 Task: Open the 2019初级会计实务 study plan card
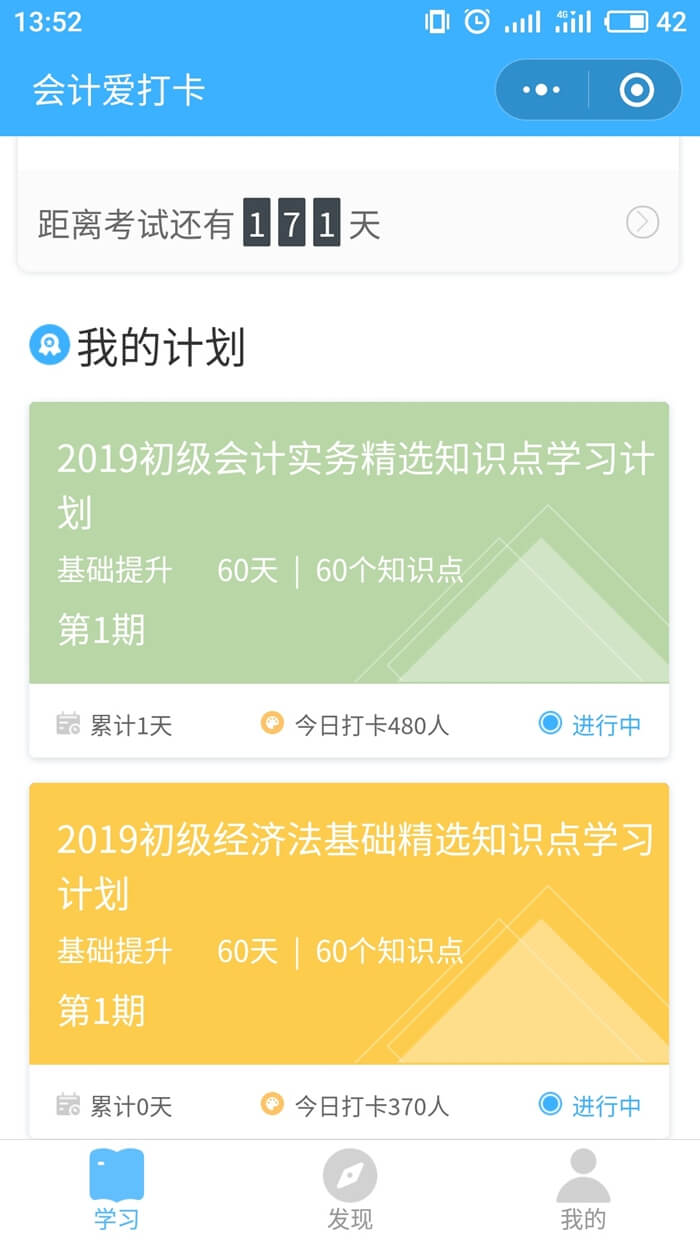(348, 543)
